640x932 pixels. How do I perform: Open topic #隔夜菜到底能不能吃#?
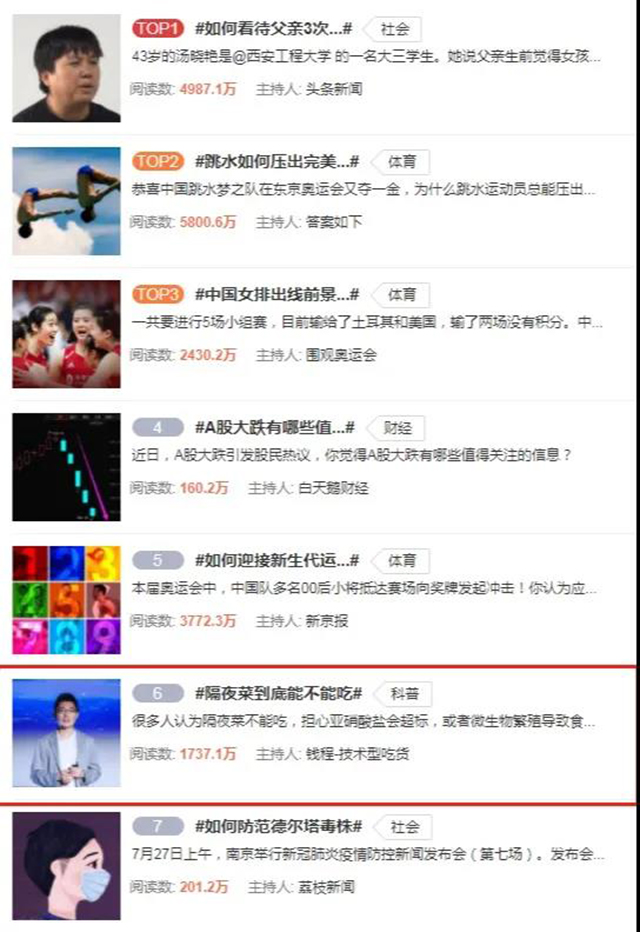click(278, 693)
